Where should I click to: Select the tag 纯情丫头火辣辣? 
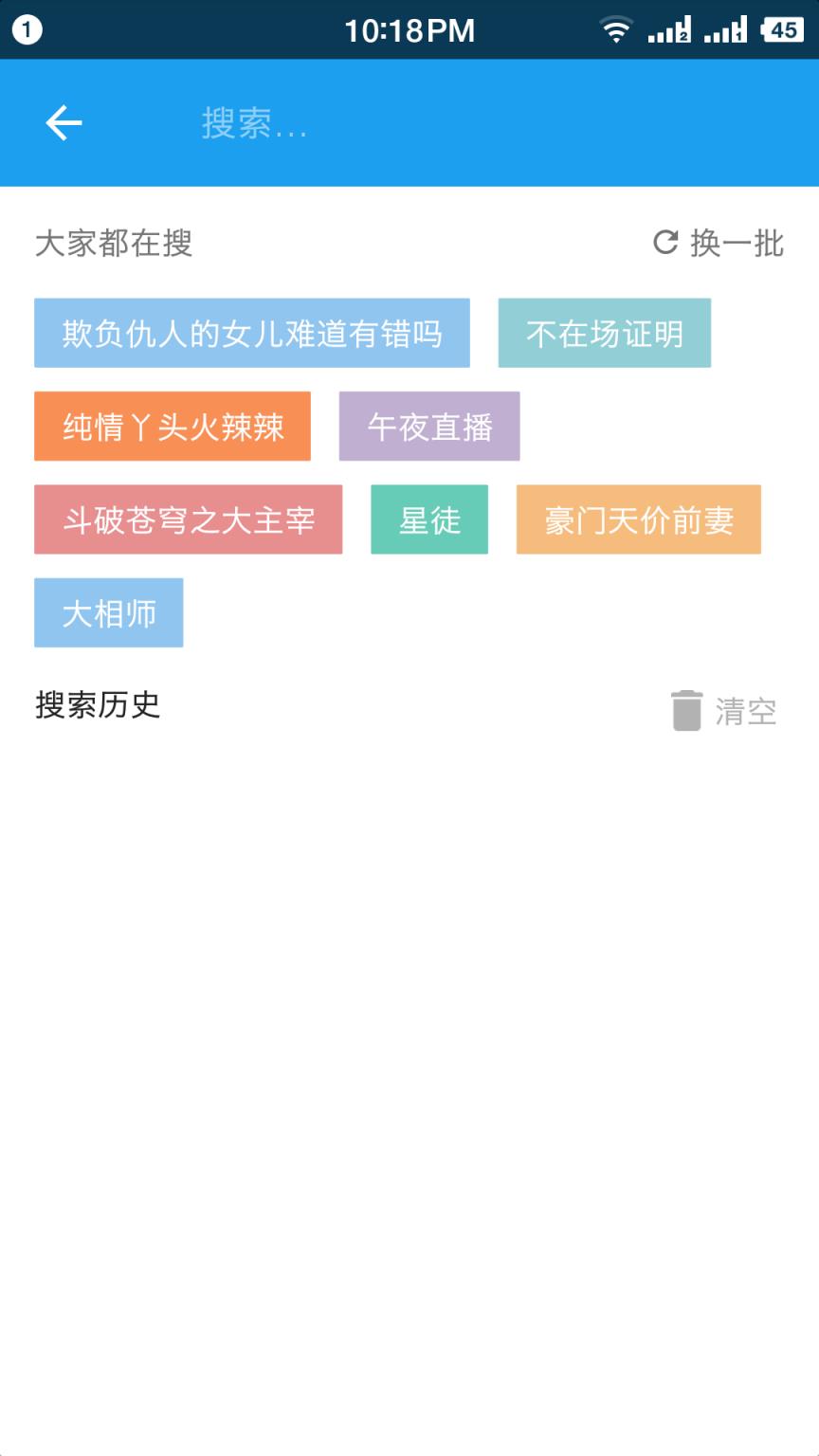173,426
